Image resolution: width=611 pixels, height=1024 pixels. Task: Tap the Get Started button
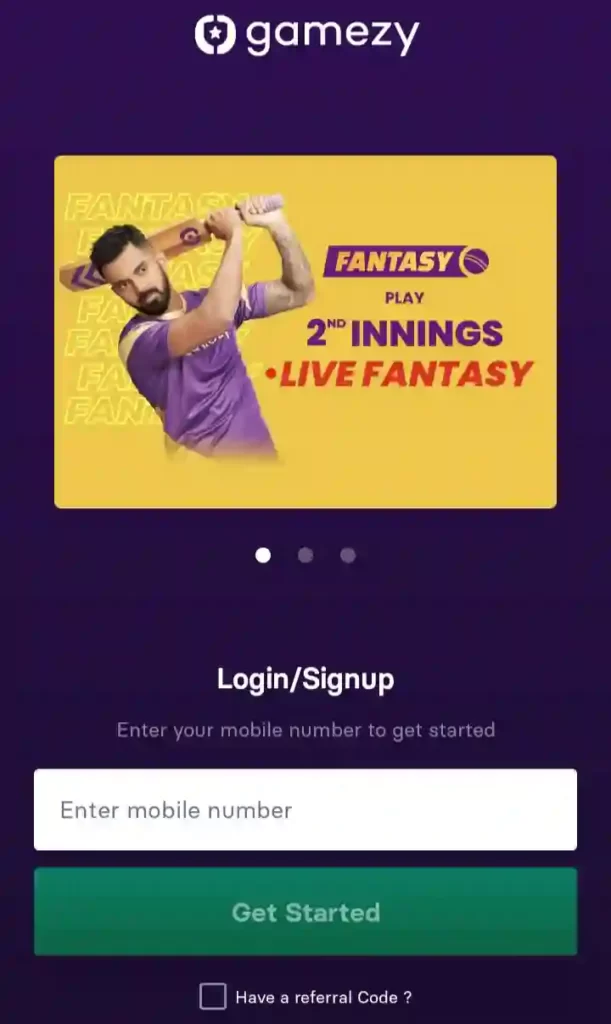(x=305, y=912)
